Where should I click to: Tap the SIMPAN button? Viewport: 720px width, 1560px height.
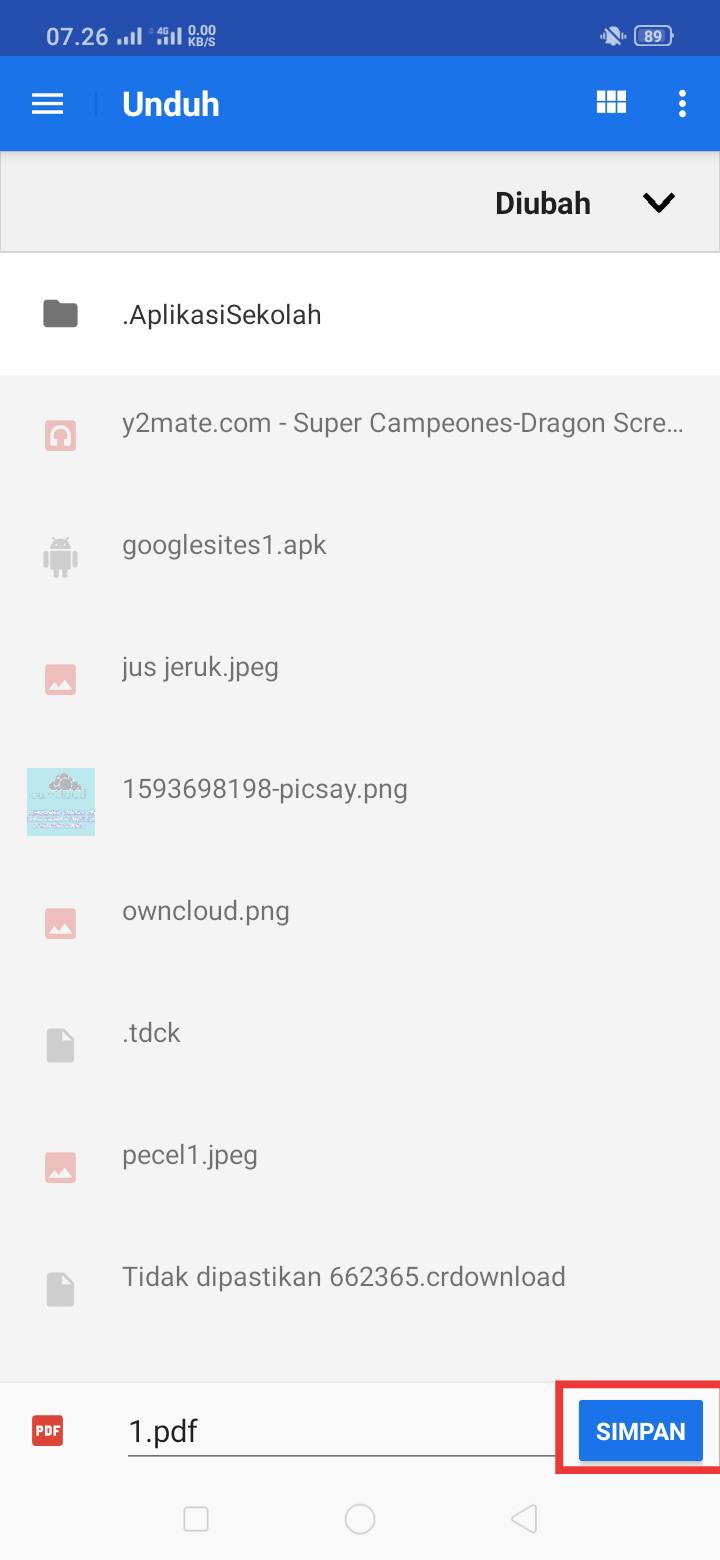point(640,1431)
